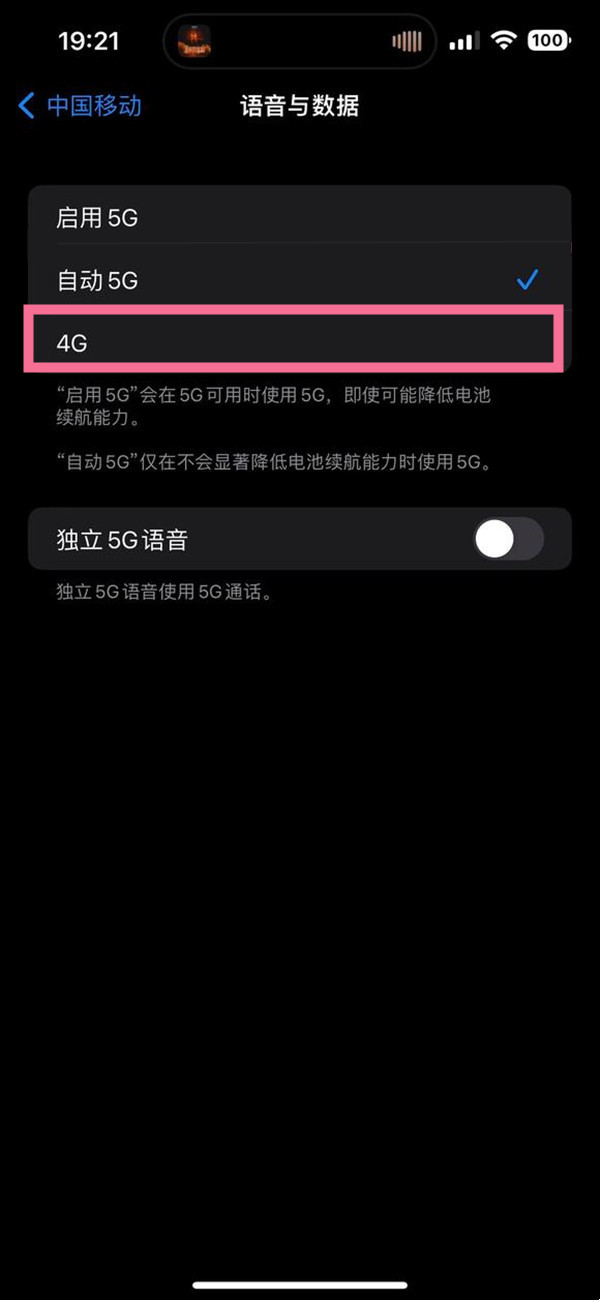The width and height of the screenshot is (600, 1300).
Task: Open the Dynamic Island activity
Action: [300, 41]
